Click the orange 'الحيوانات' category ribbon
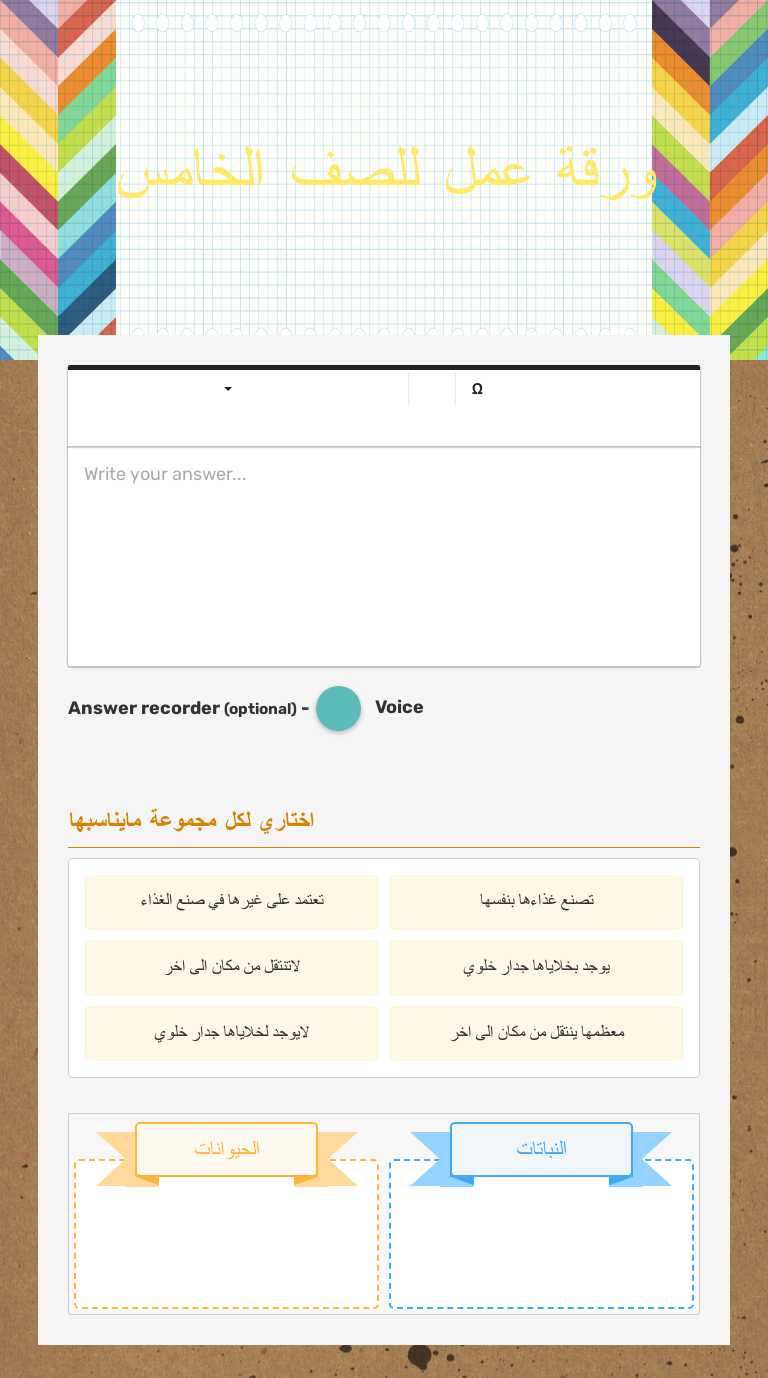768x1378 pixels. tap(226, 1149)
